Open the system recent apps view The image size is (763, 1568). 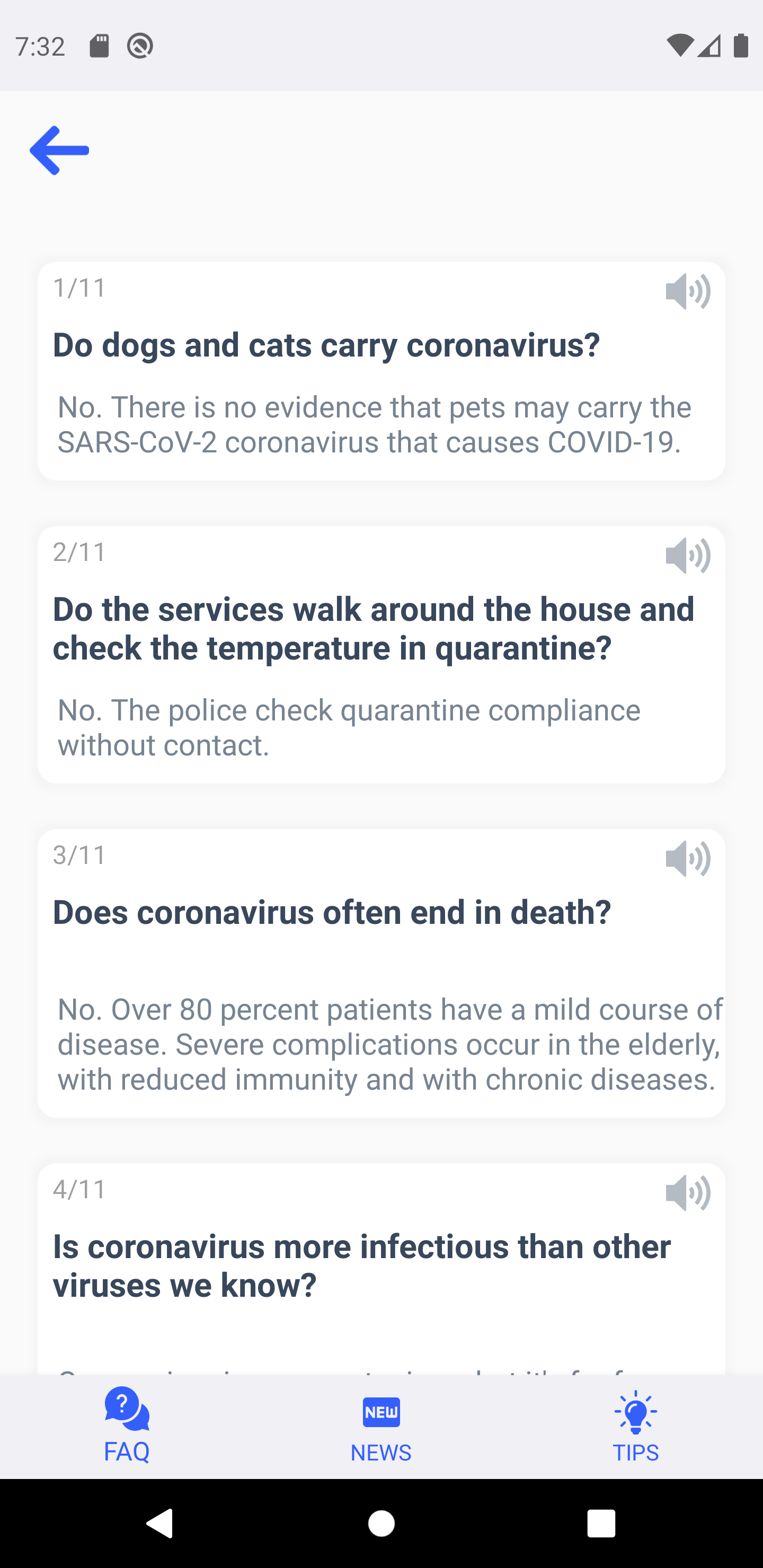click(600, 1524)
